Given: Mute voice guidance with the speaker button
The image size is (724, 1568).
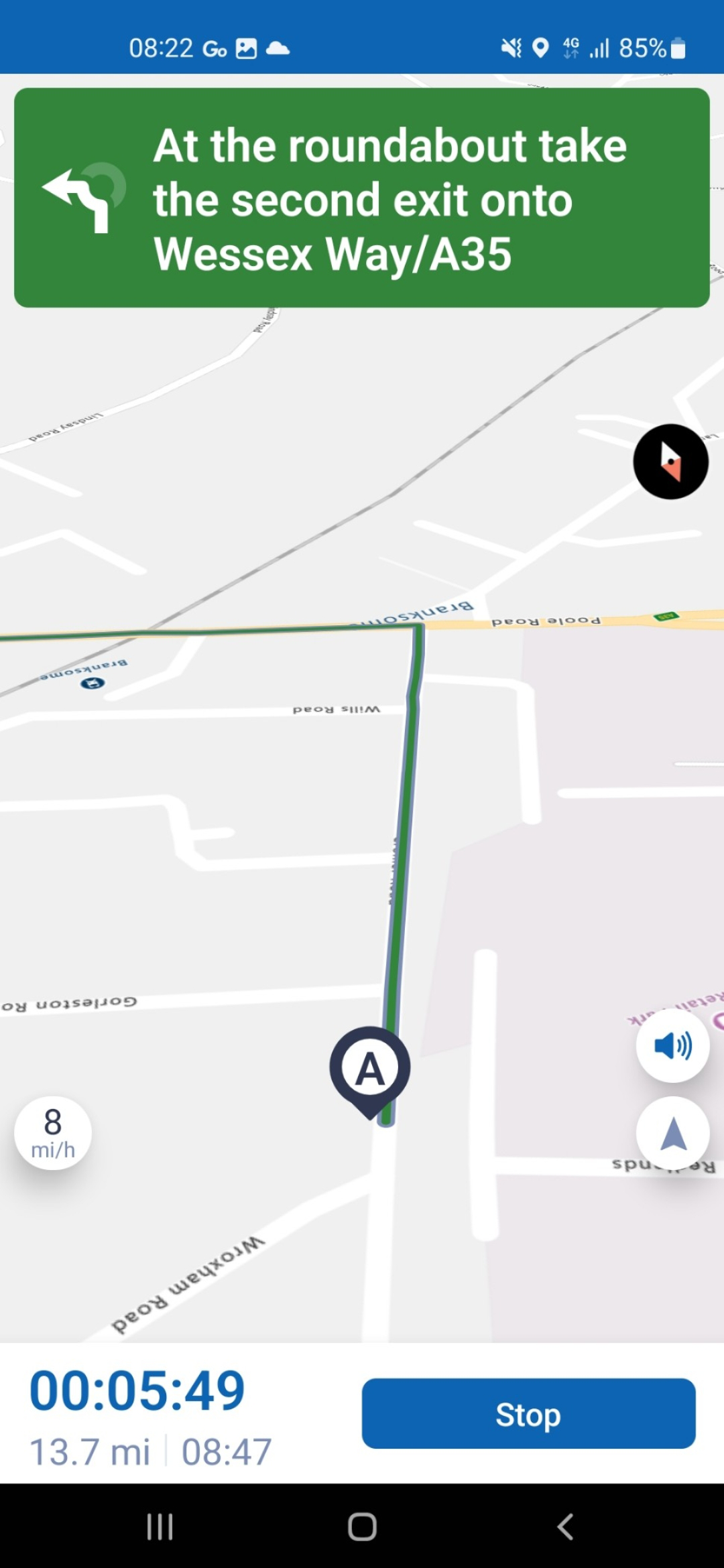Looking at the screenshot, I should click(x=672, y=1046).
